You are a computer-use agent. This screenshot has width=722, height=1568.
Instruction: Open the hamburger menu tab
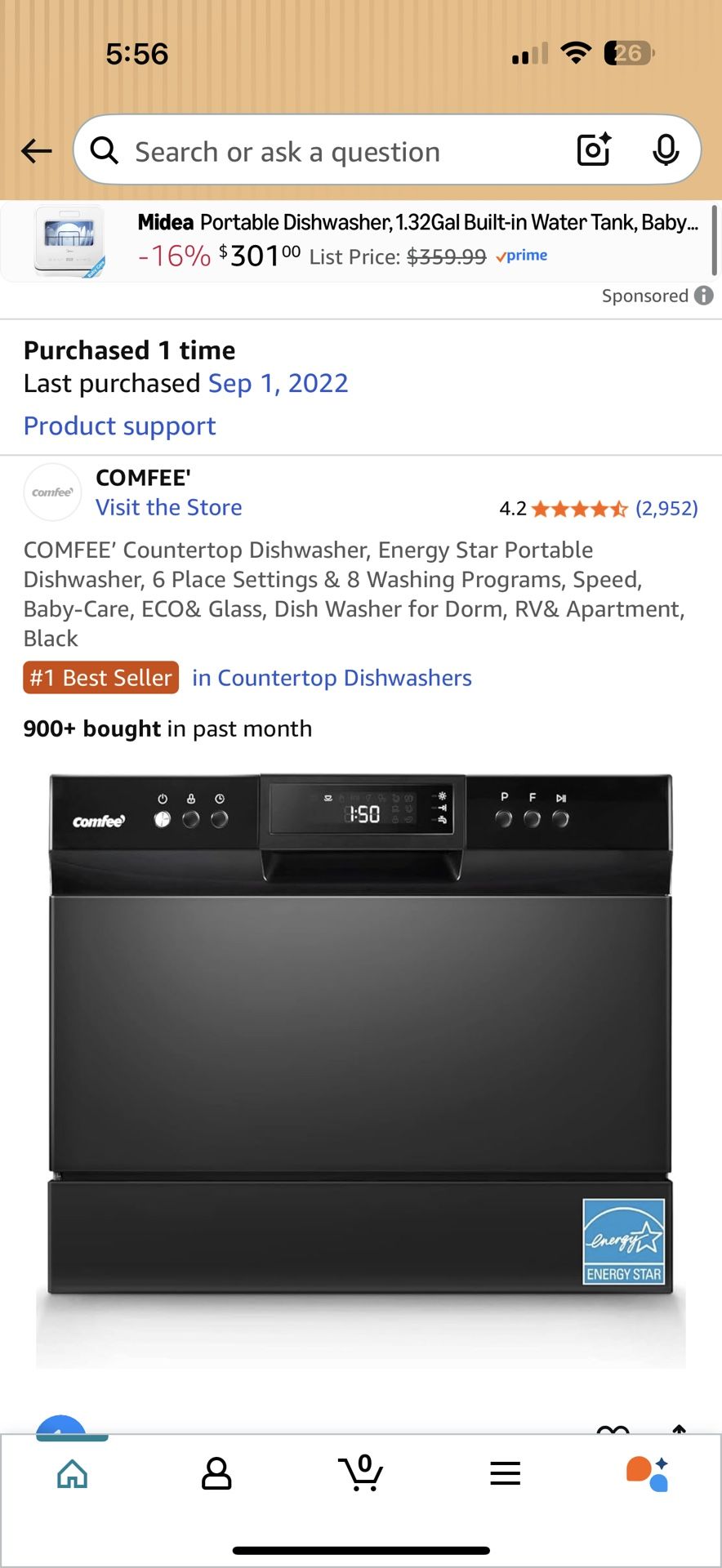(506, 1473)
